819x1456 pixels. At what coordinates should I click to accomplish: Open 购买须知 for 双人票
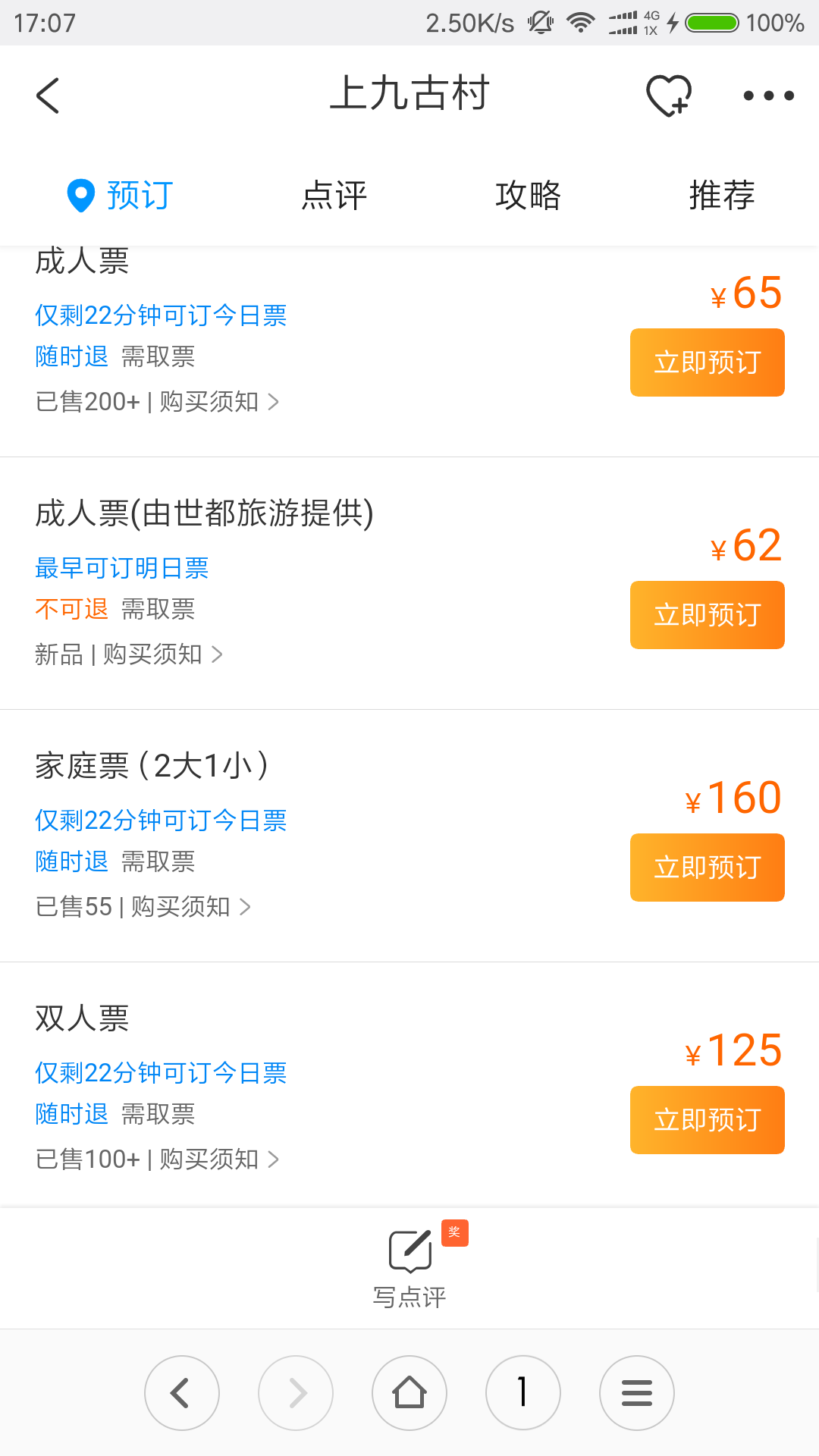(218, 1159)
